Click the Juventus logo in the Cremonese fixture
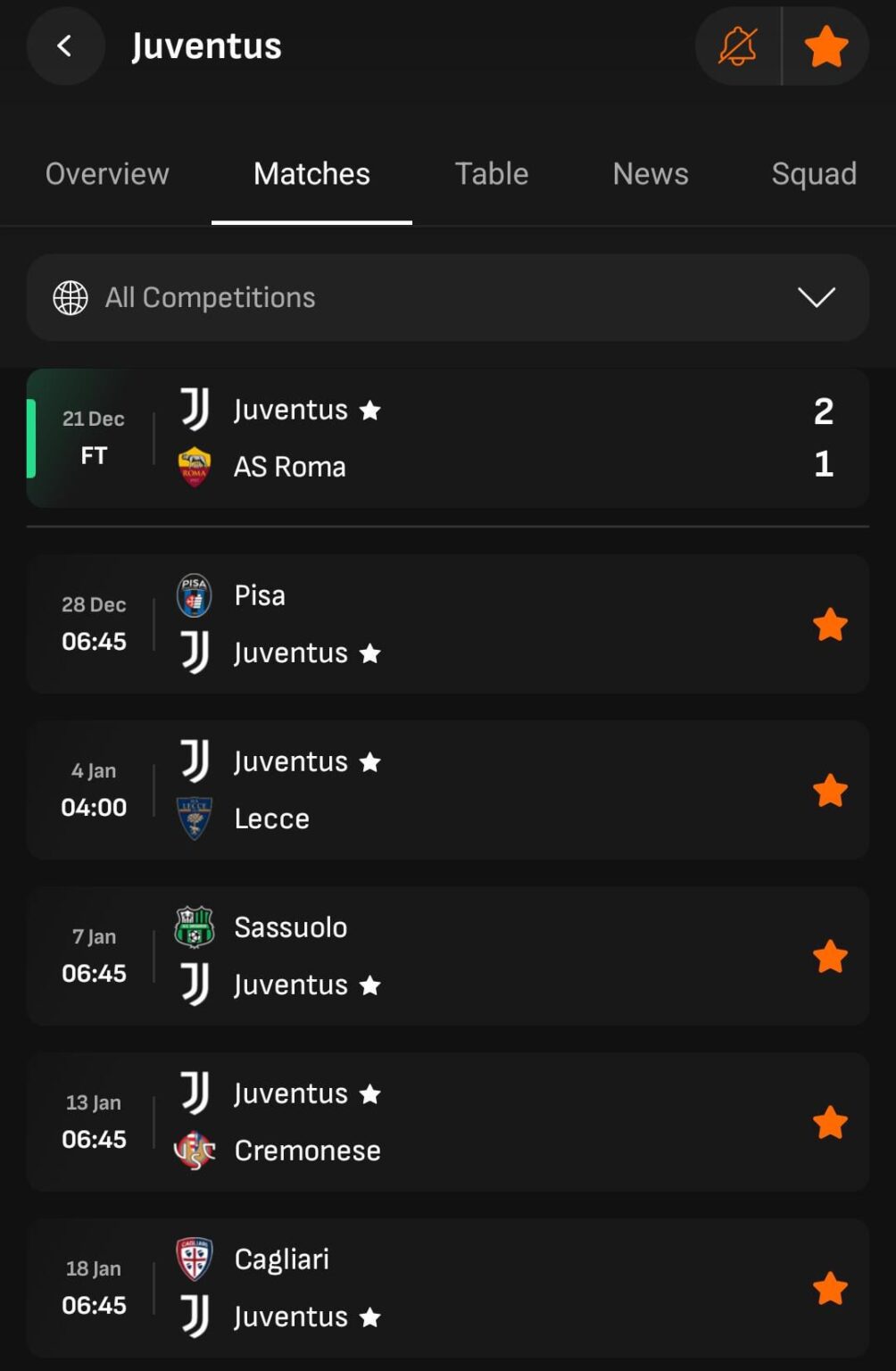The image size is (896, 1371). (193, 1091)
